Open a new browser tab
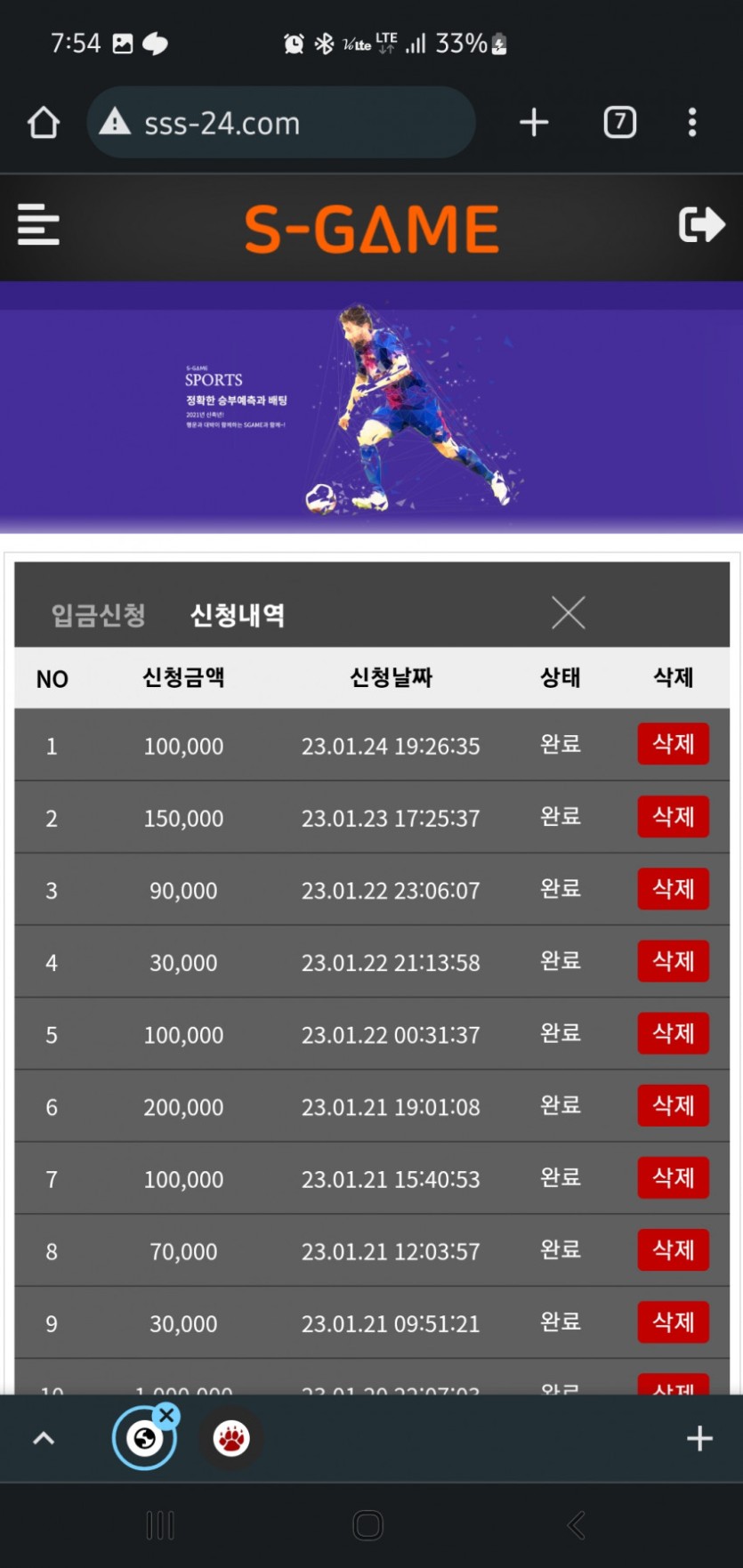The width and height of the screenshot is (743, 1568). [534, 123]
